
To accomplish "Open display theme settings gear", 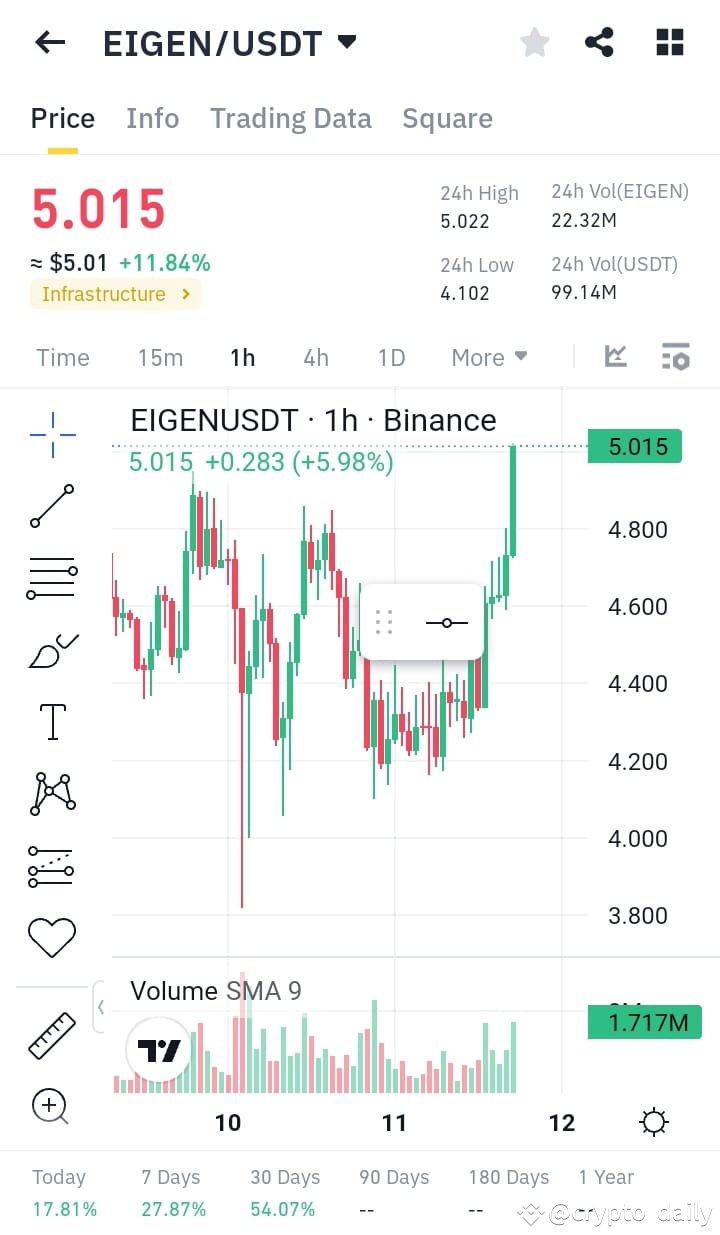I will coord(654,1122).
